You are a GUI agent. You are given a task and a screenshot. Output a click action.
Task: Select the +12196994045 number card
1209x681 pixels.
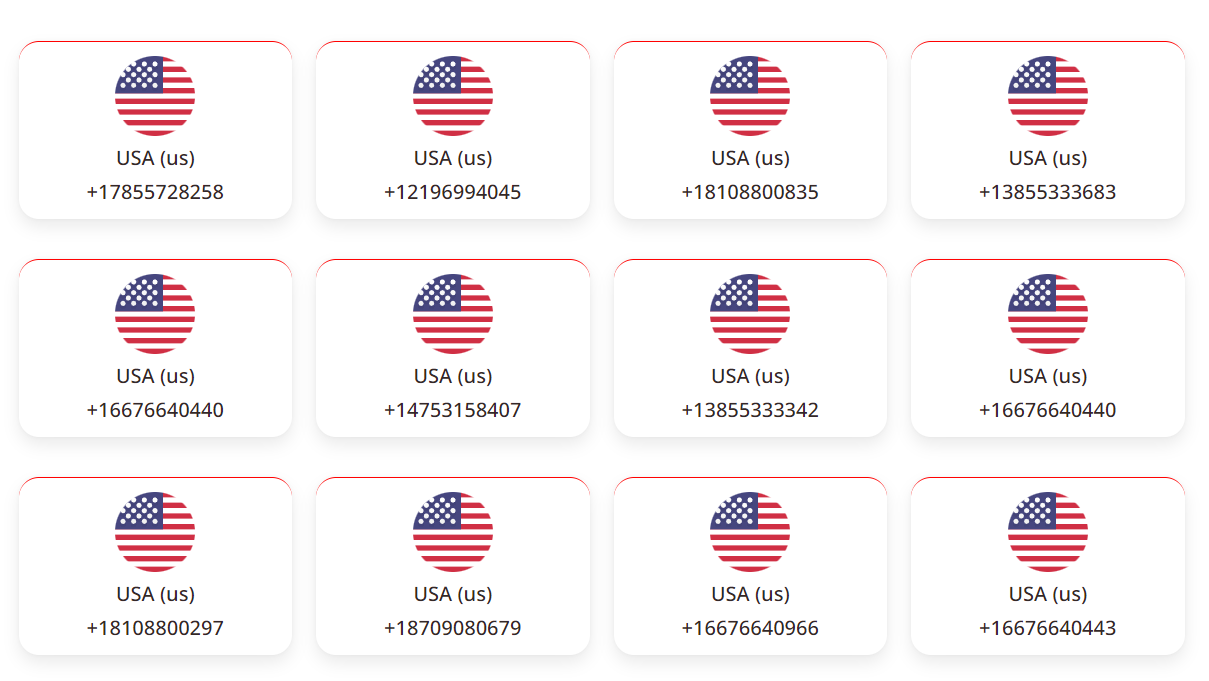point(452,130)
